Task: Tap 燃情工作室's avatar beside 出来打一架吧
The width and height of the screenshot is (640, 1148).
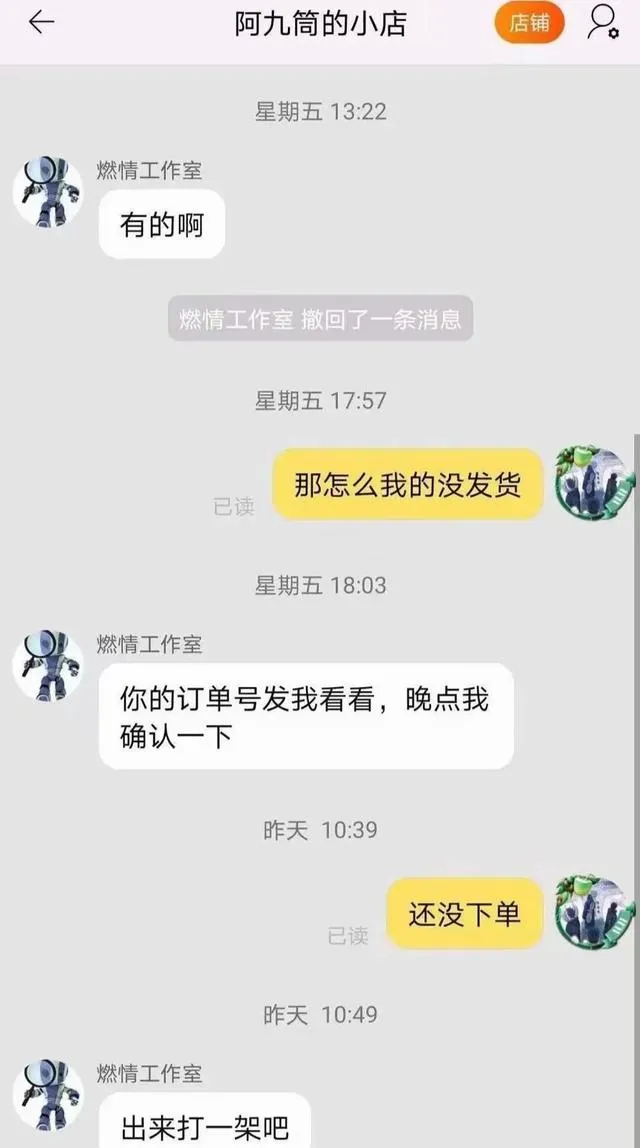Action: click(47, 1096)
